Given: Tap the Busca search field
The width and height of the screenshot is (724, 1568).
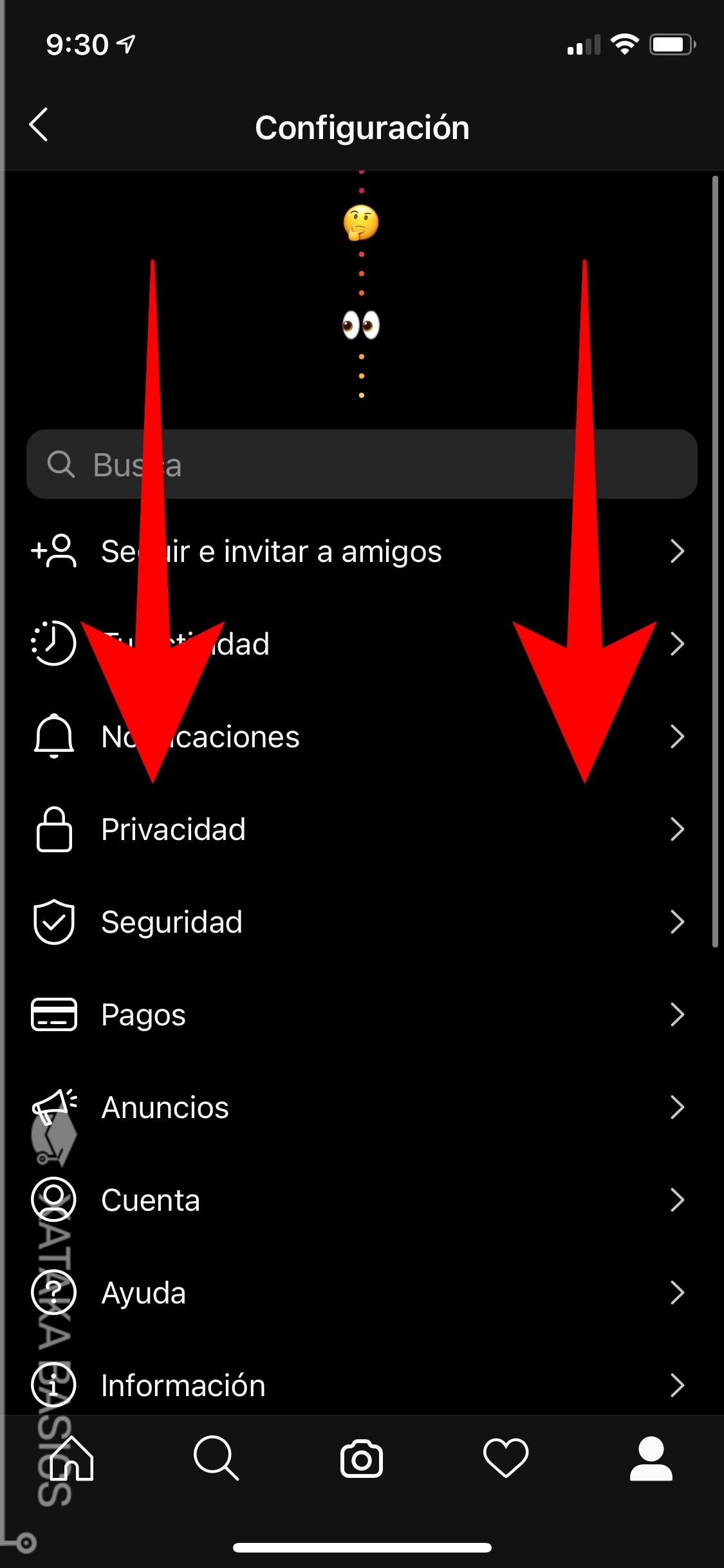Looking at the screenshot, I should [x=362, y=465].
